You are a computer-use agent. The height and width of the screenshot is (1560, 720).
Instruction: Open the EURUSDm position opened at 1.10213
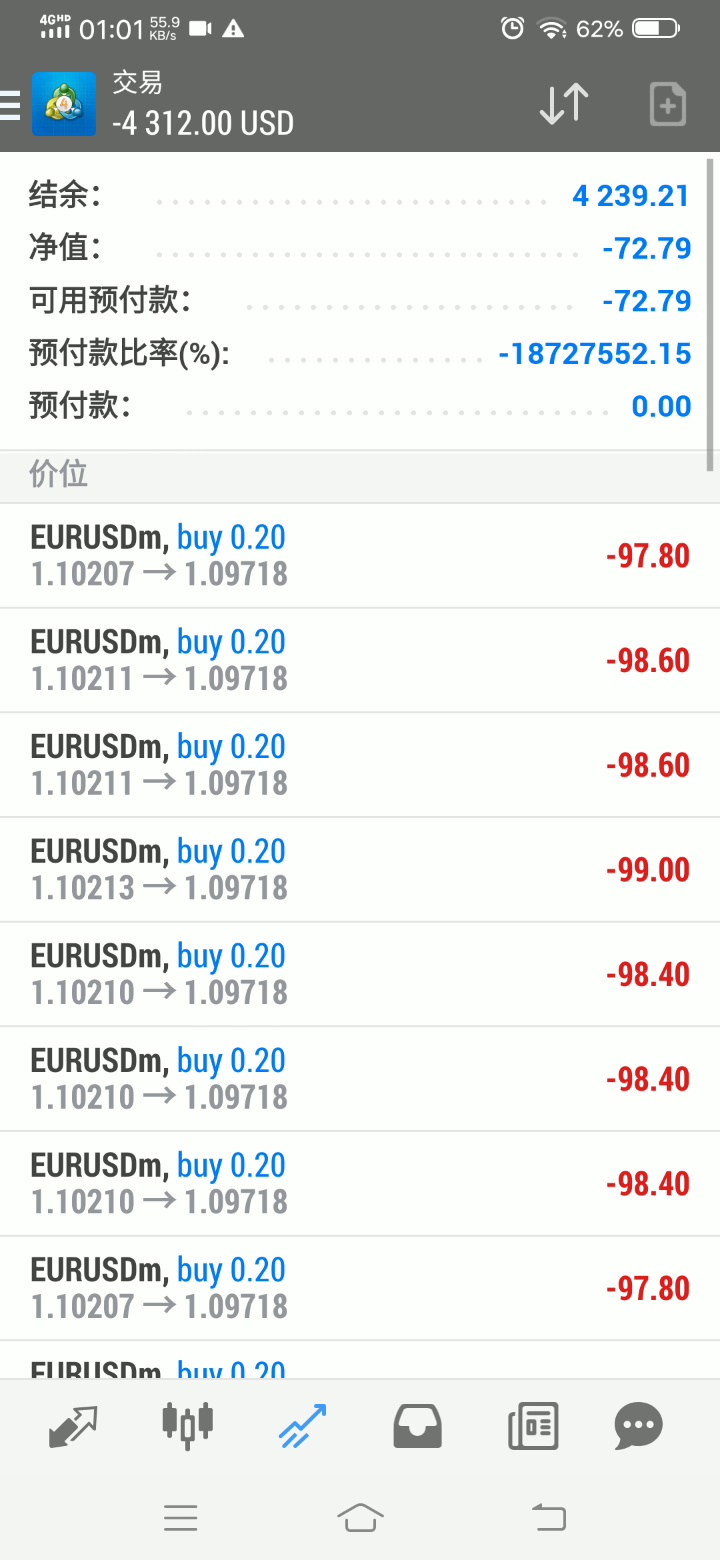coord(360,869)
